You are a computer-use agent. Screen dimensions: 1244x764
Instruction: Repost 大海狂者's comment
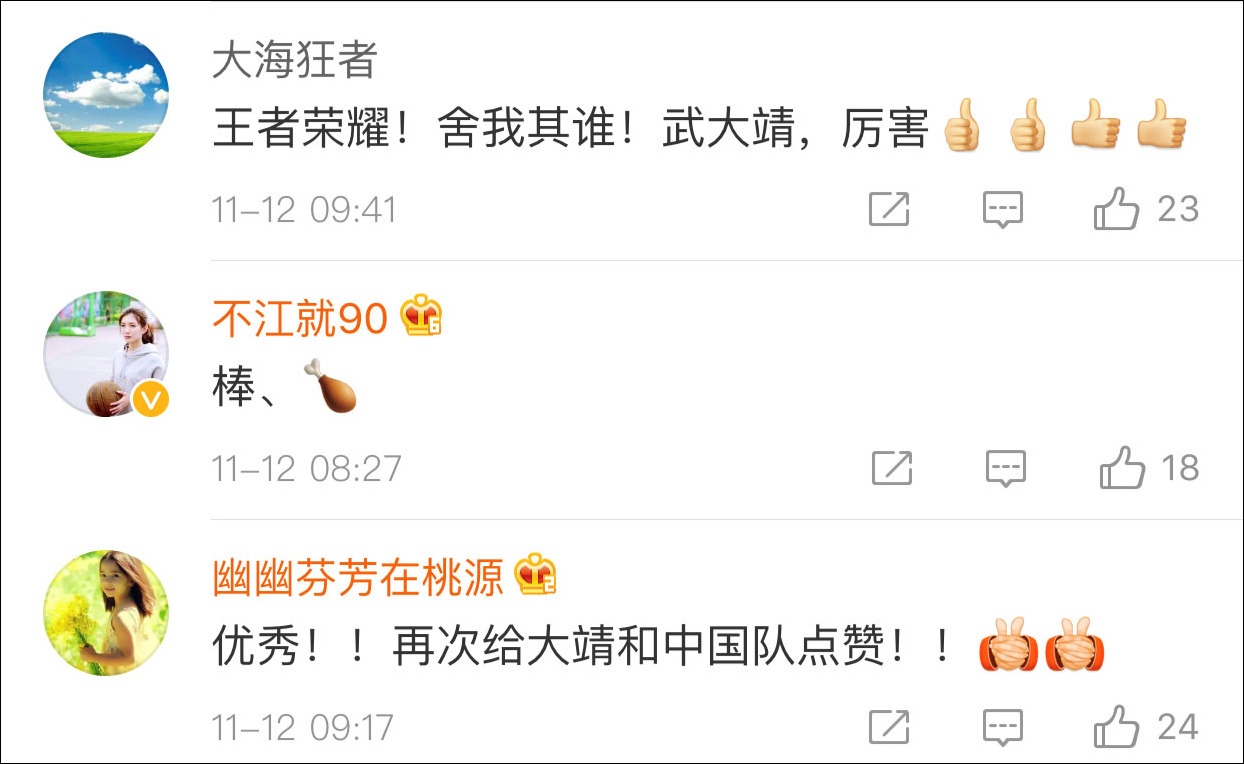point(889,209)
